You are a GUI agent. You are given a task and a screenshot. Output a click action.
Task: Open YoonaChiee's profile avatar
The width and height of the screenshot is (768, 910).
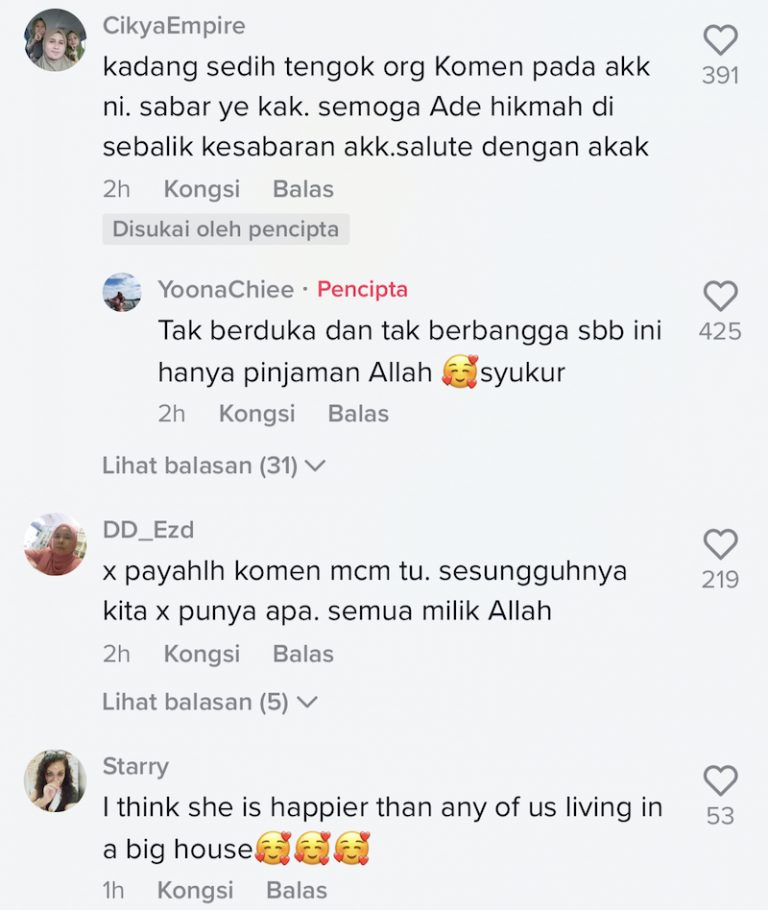click(x=122, y=292)
